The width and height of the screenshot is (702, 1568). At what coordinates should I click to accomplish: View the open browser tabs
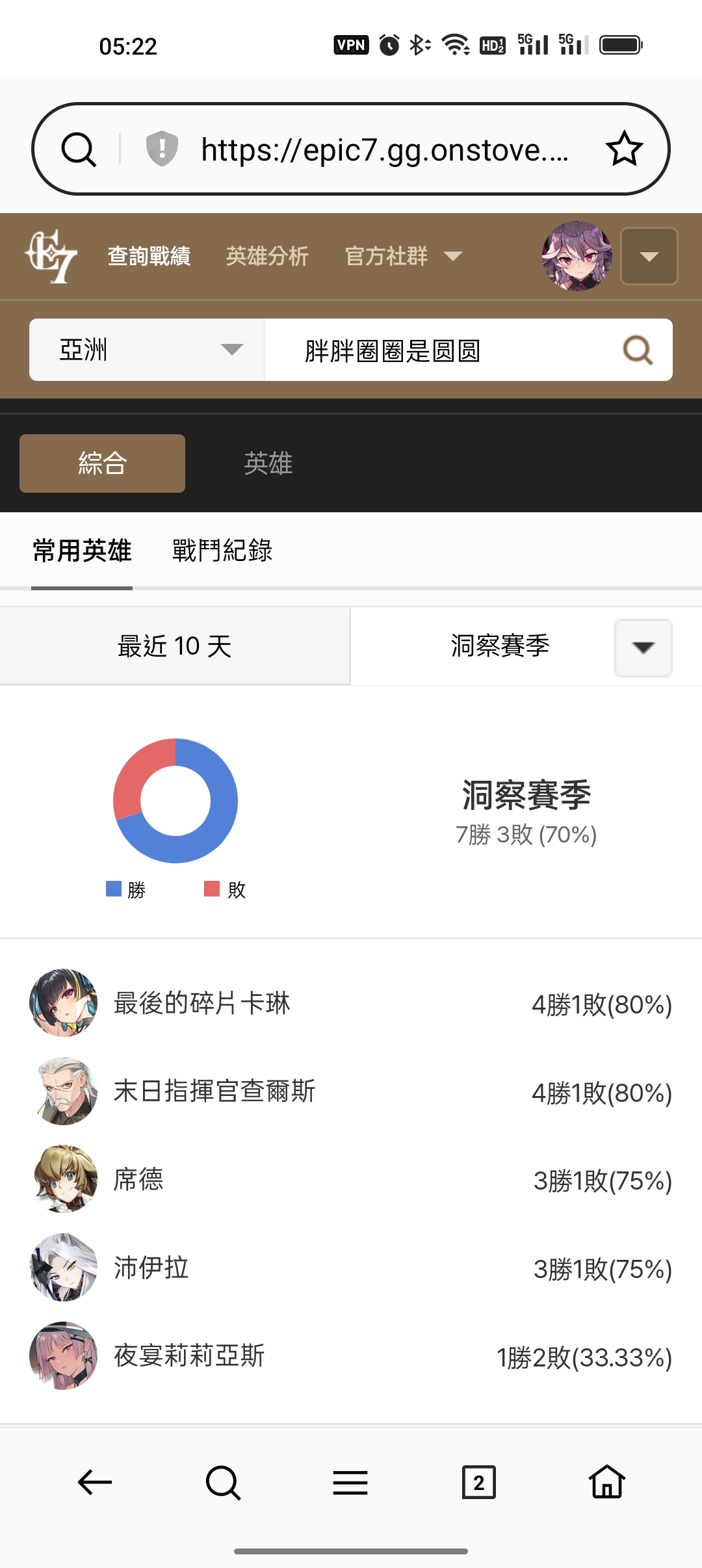point(479,1483)
